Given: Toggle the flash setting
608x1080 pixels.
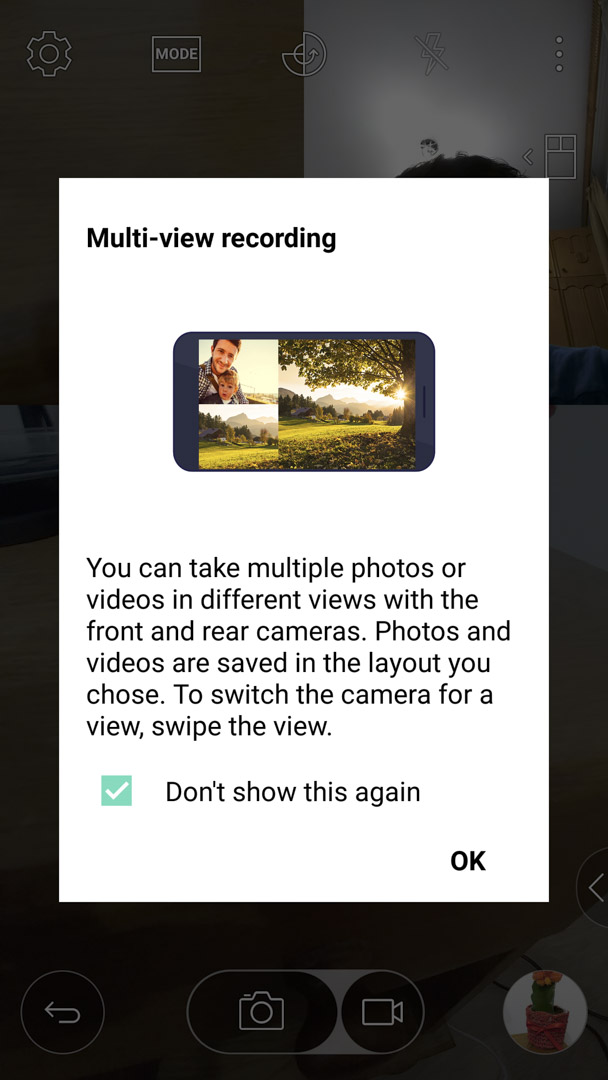Looking at the screenshot, I should click(432, 54).
